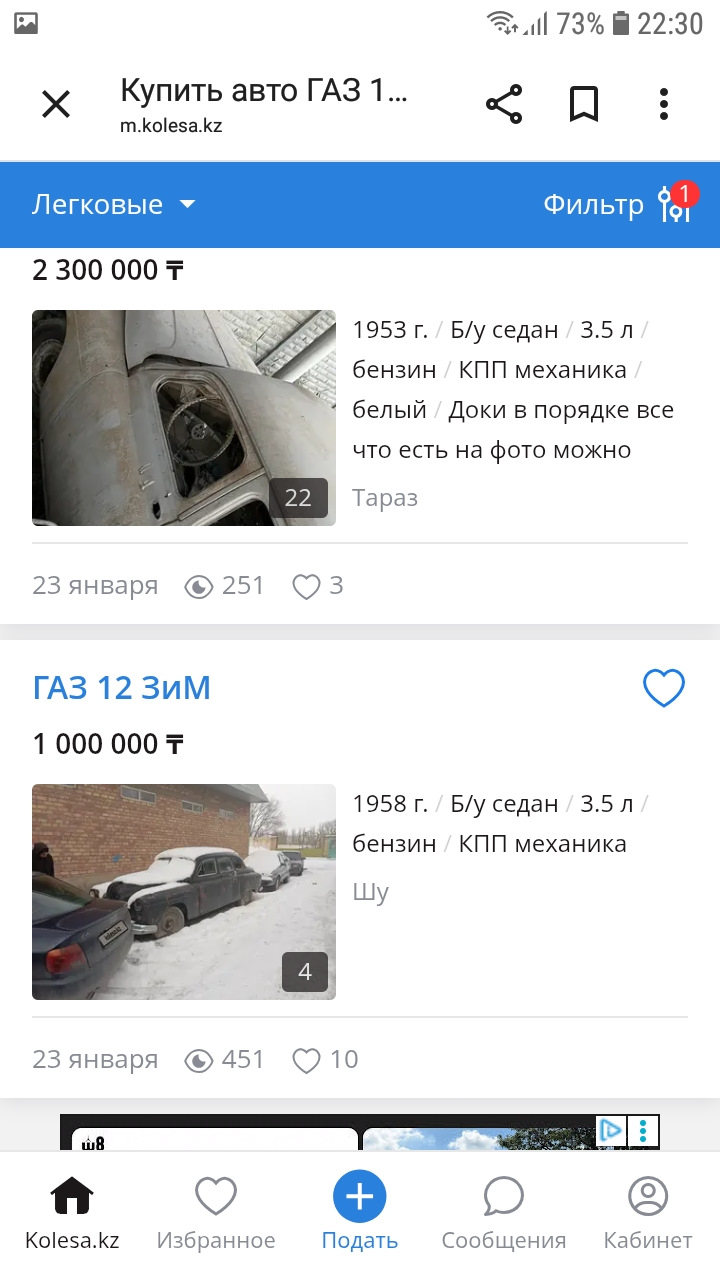
Task: Open the 1953 car listing photo in Тараз
Action: click(184, 418)
